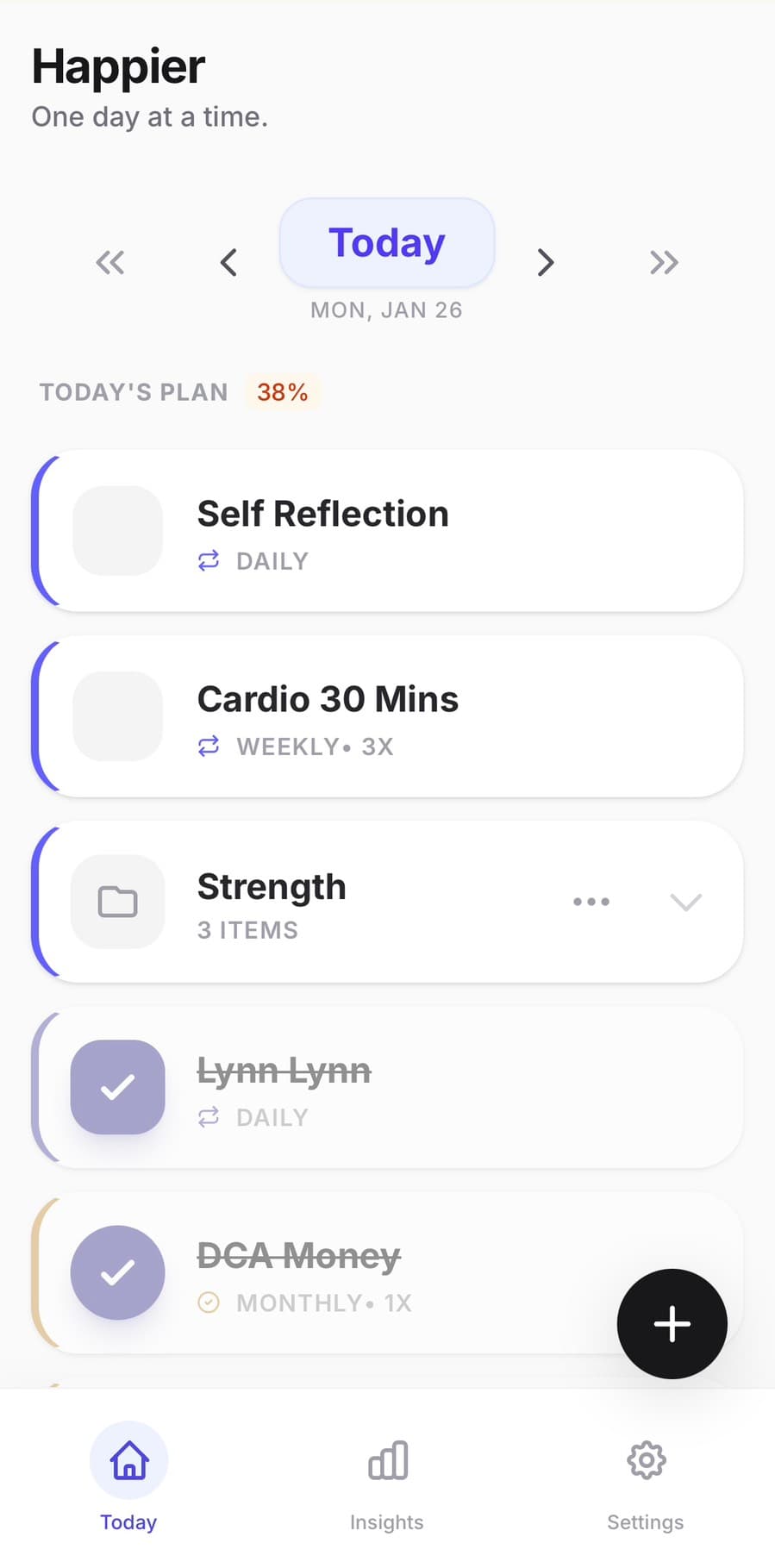Jump forward with double-right arrows

pyautogui.click(x=664, y=262)
